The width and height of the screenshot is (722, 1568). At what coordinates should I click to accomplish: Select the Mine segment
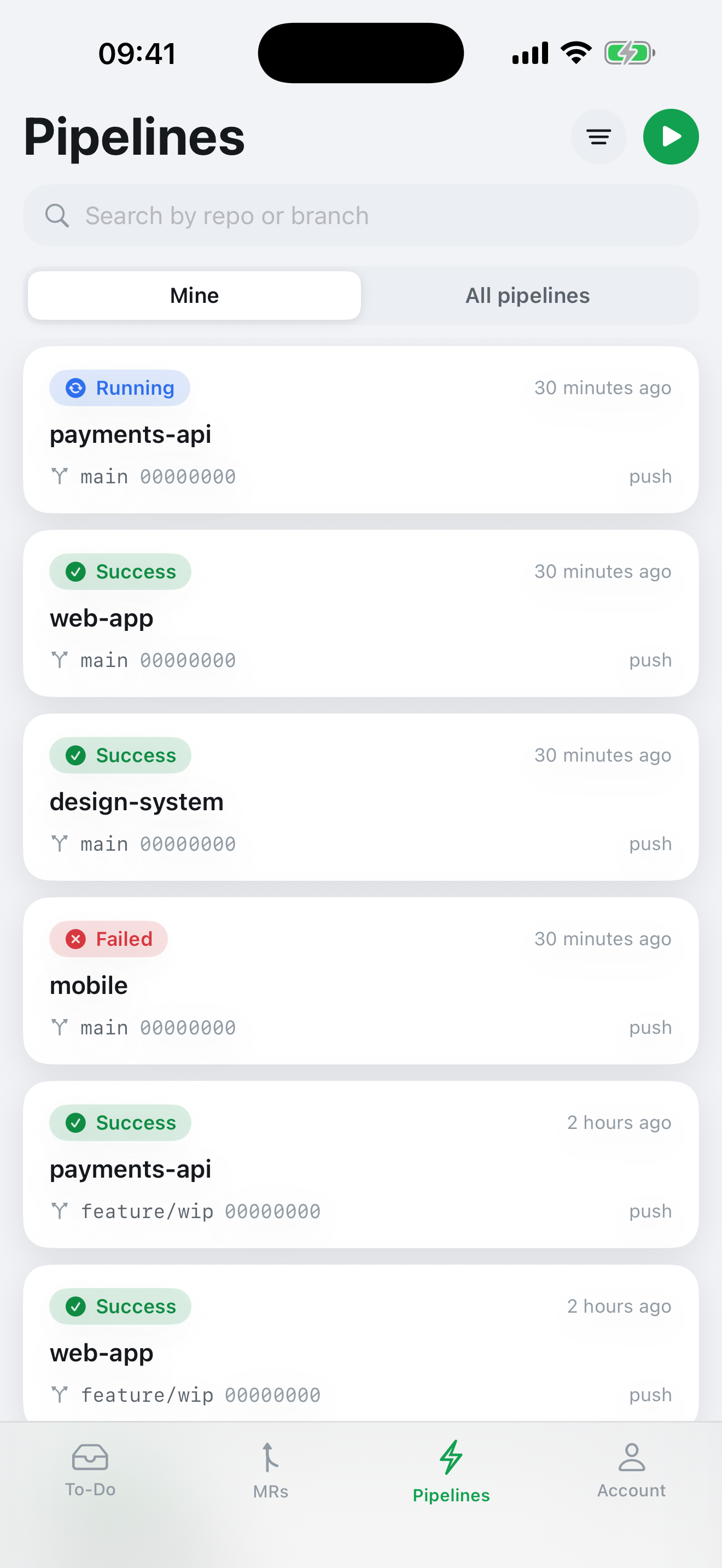tap(194, 295)
